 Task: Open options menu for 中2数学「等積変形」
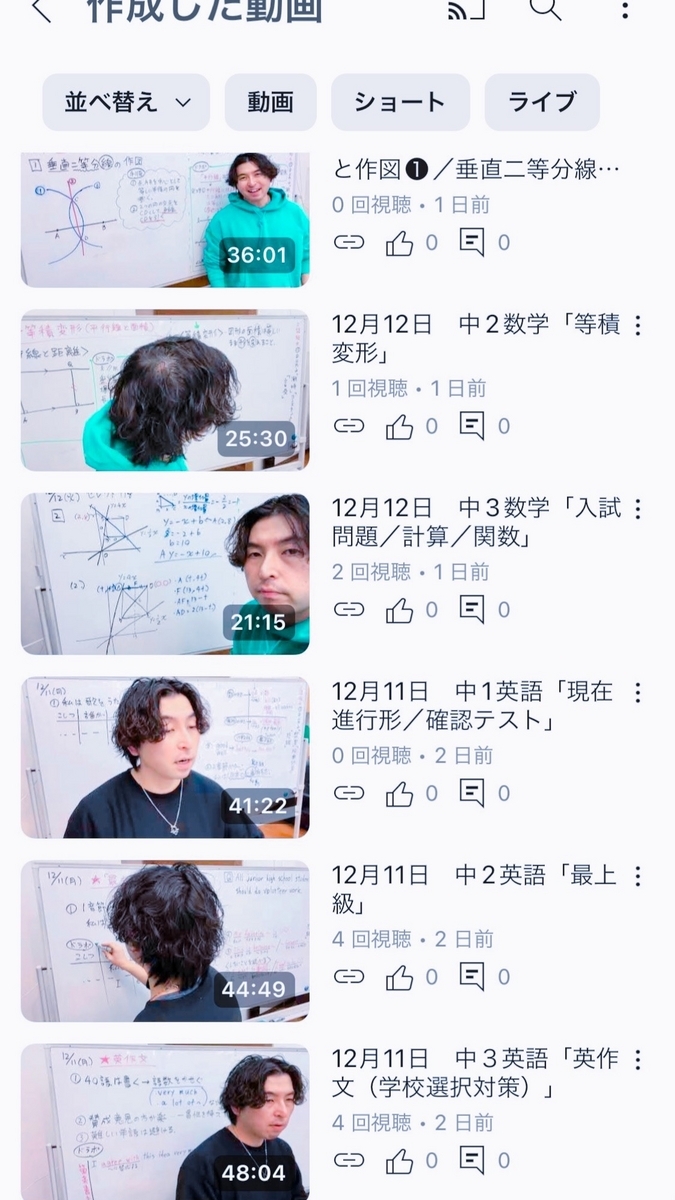click(x=638, y=325)
